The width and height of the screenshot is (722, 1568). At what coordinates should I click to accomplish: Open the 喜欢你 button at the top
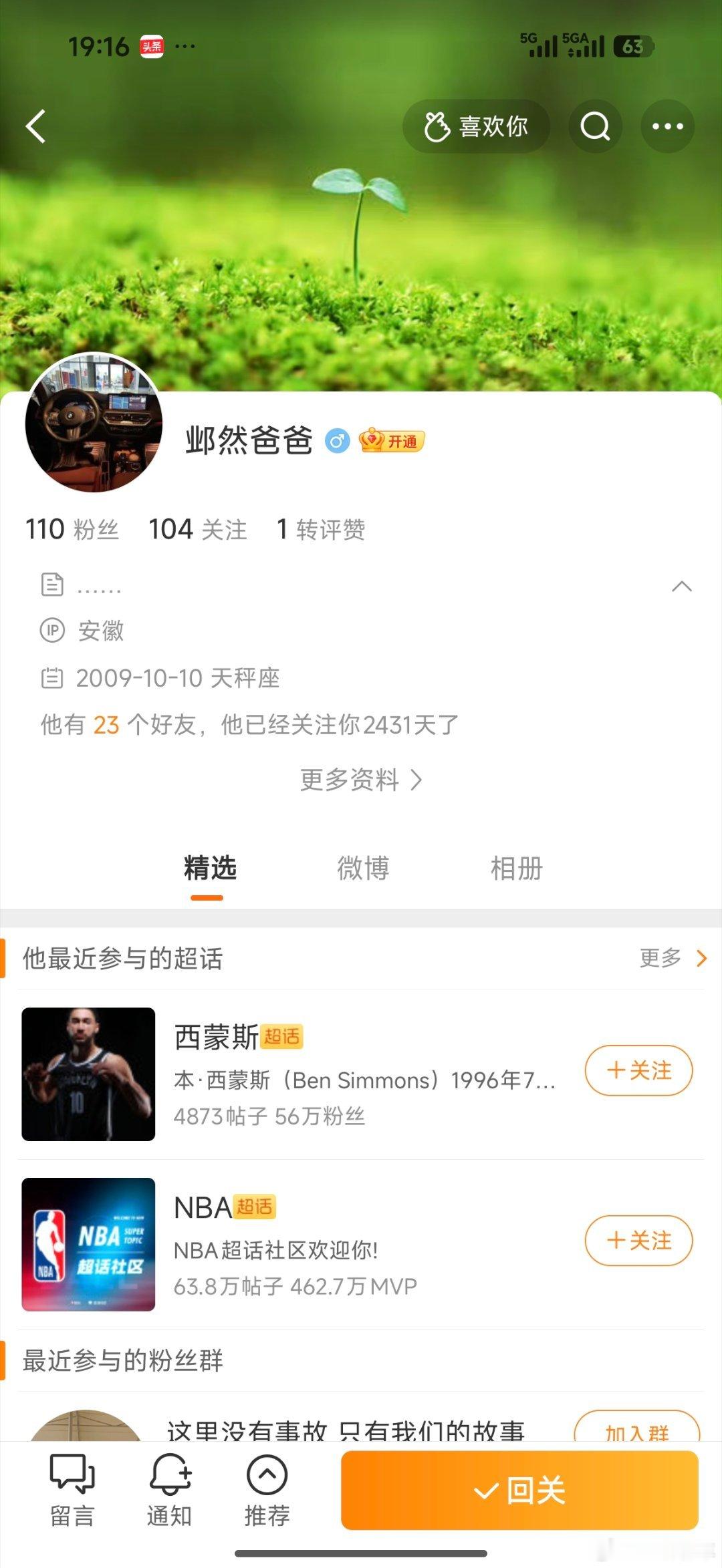coord(476,126)
